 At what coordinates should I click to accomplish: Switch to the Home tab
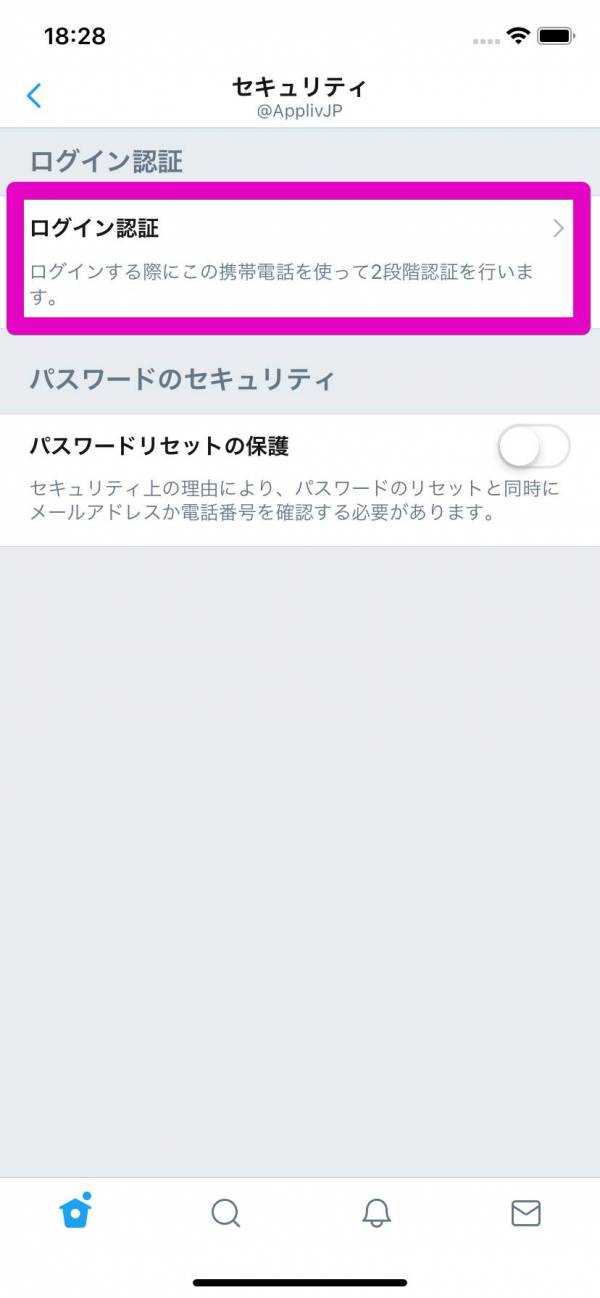click(75, 1212)
